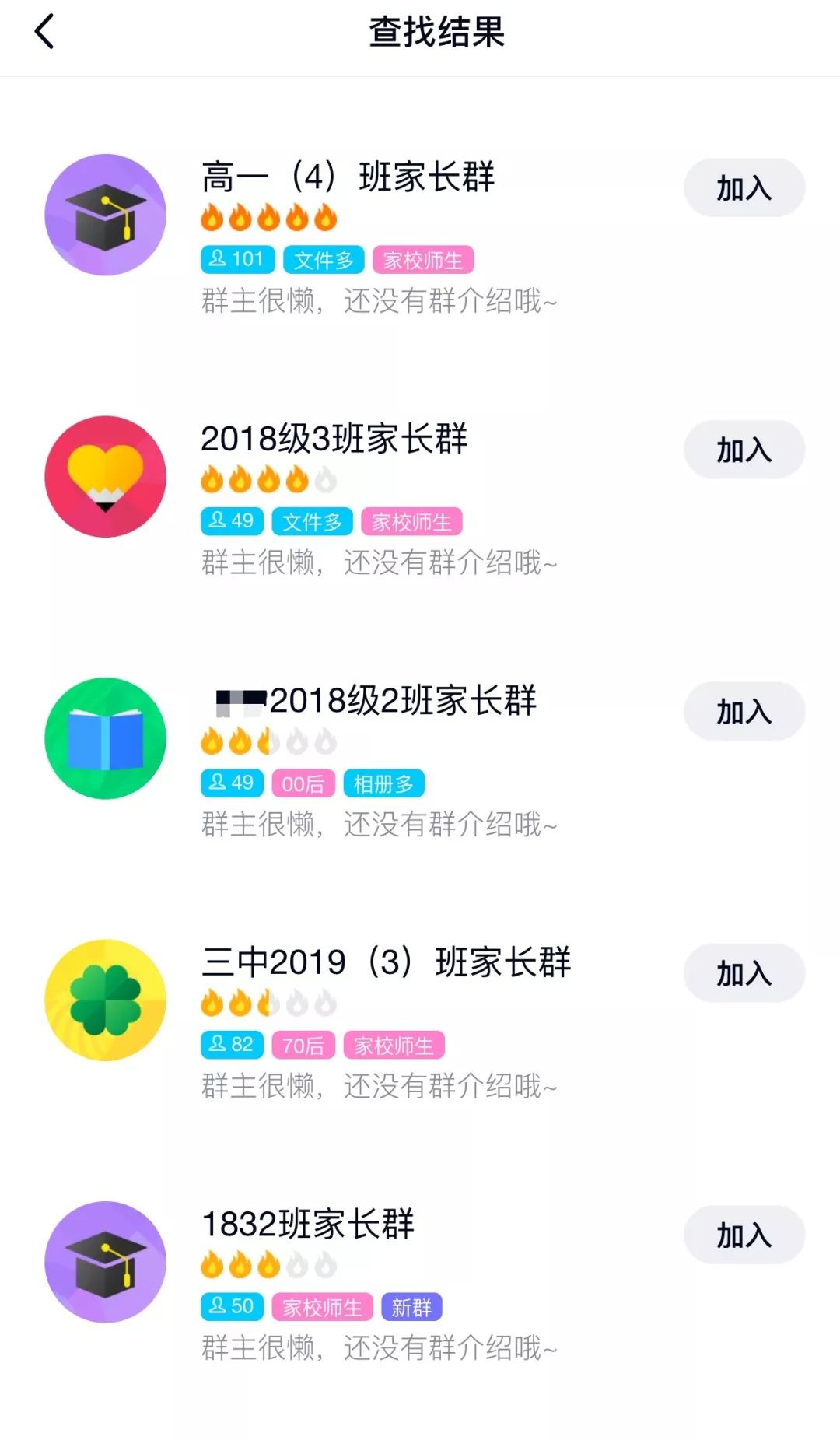Click the member icon showing 82 members
Image resolution: width=840 pixels, height=1440 pixels.
pyautogui.click(x=231, y=1045)
